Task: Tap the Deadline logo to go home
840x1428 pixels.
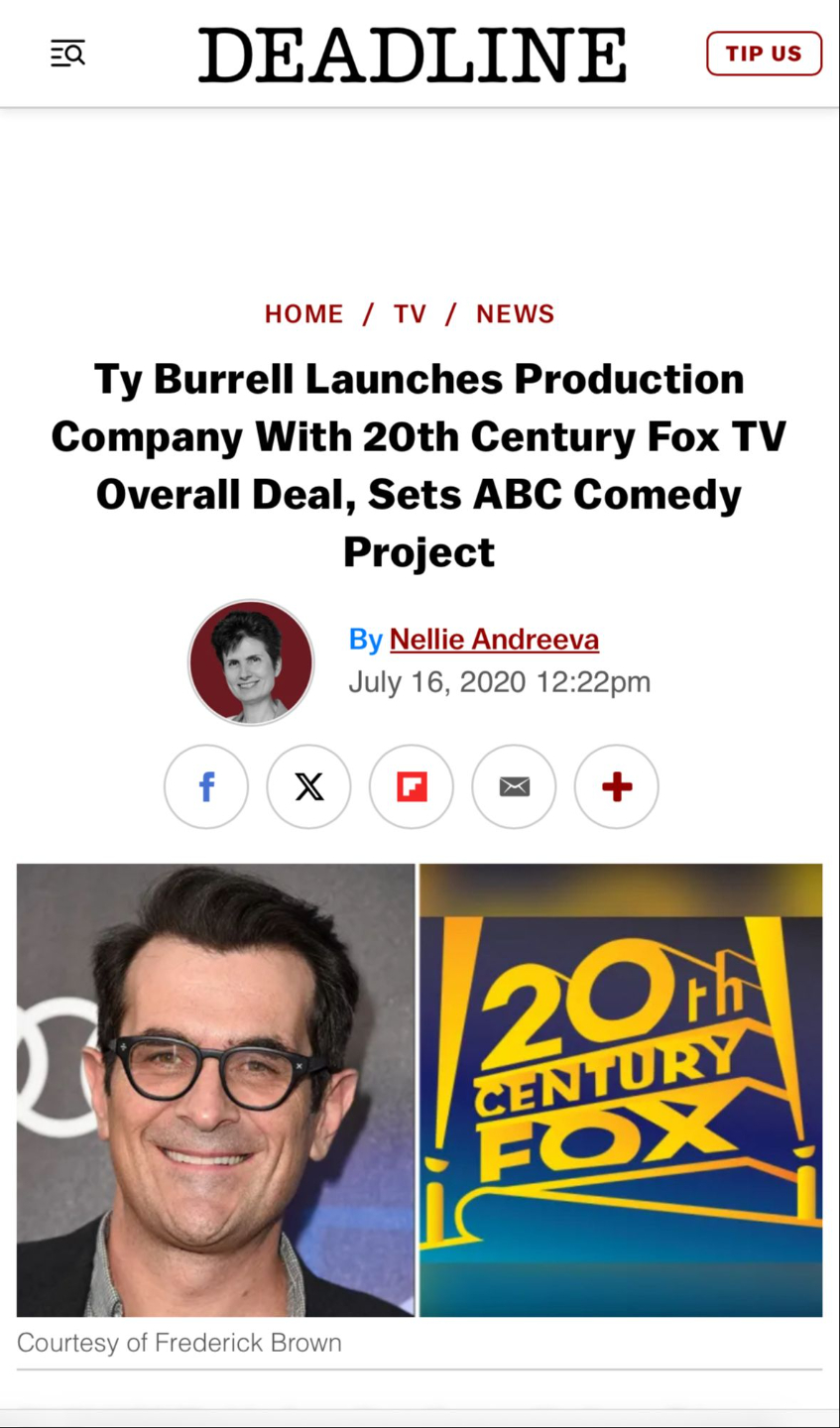Action: point(413,55)
